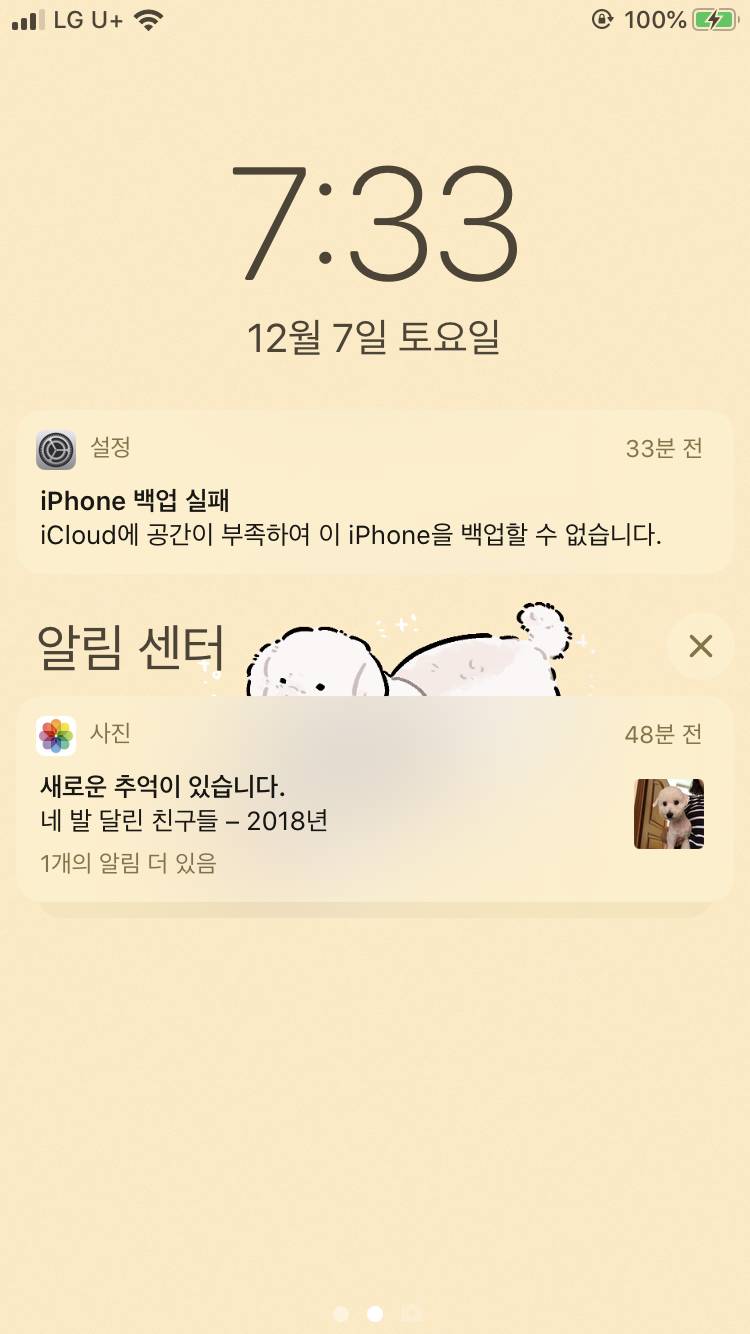Select the middle page indicator dot
This screenshot has width=750, height=1334.
coord(375,1315)
